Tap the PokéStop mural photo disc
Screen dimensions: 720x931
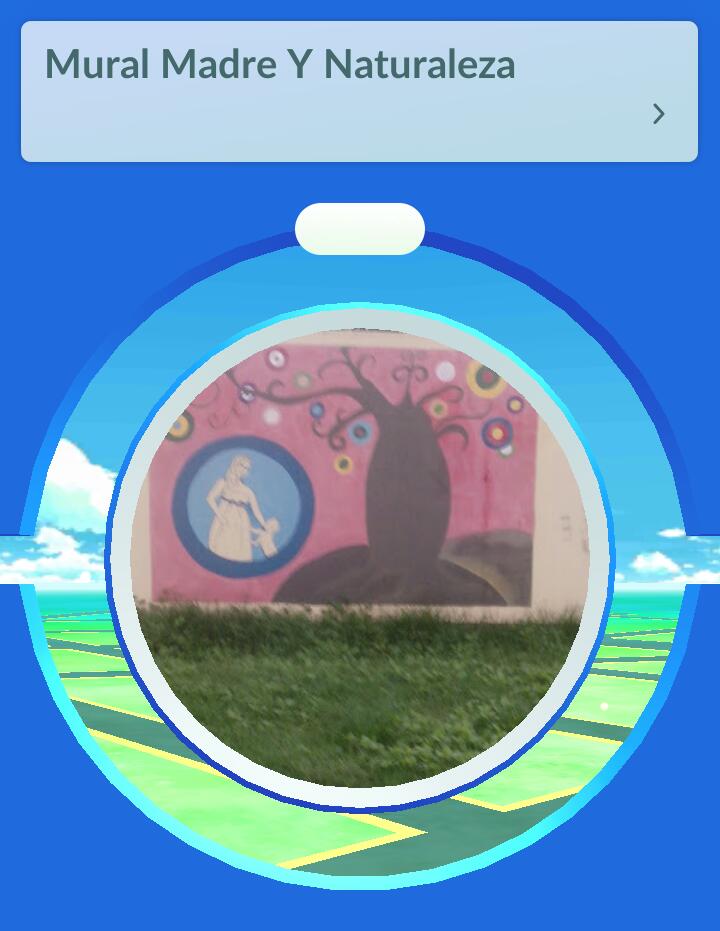point(359,556)
